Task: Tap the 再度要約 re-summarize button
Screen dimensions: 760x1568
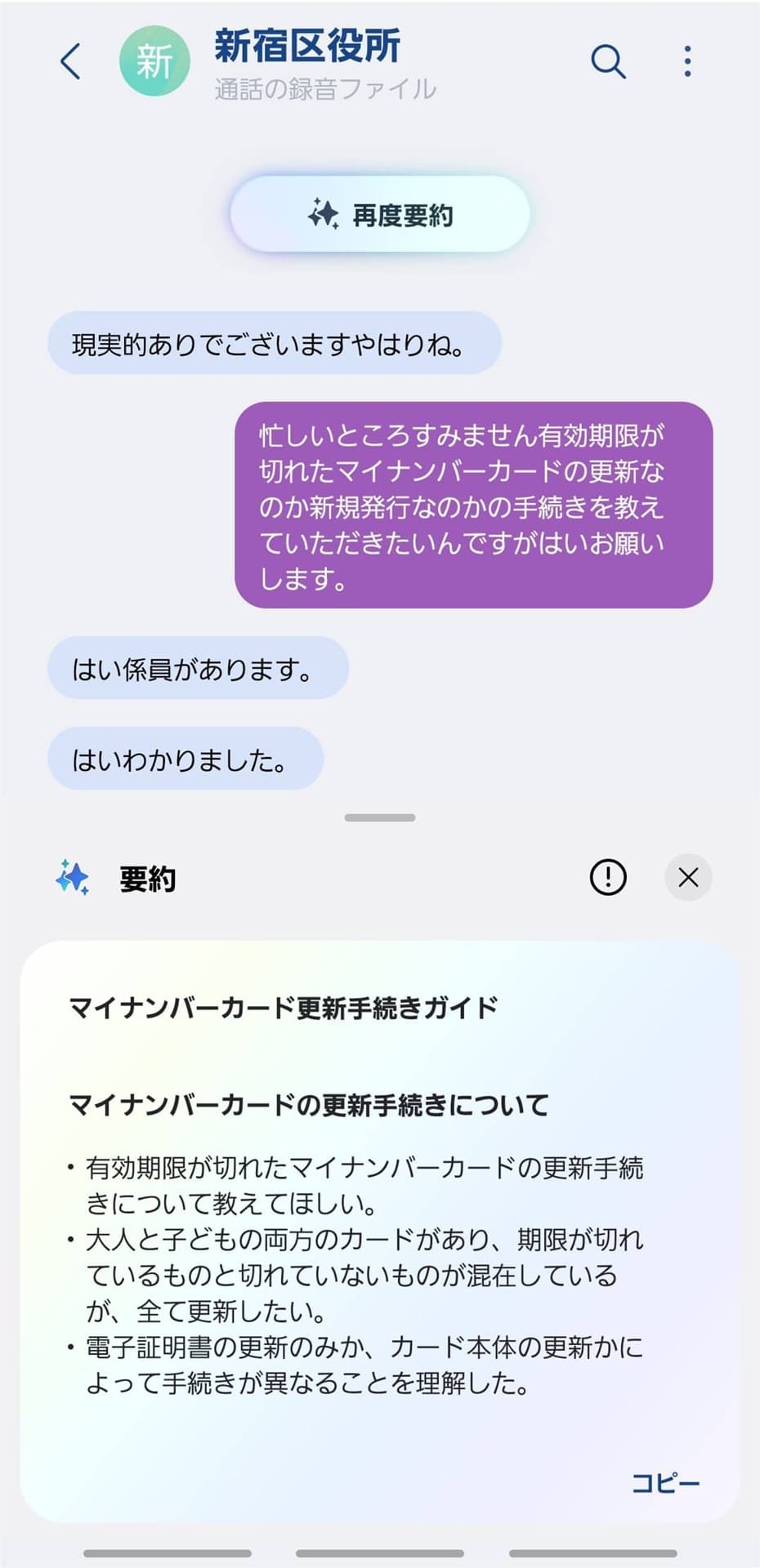Action: click(380, 215)
